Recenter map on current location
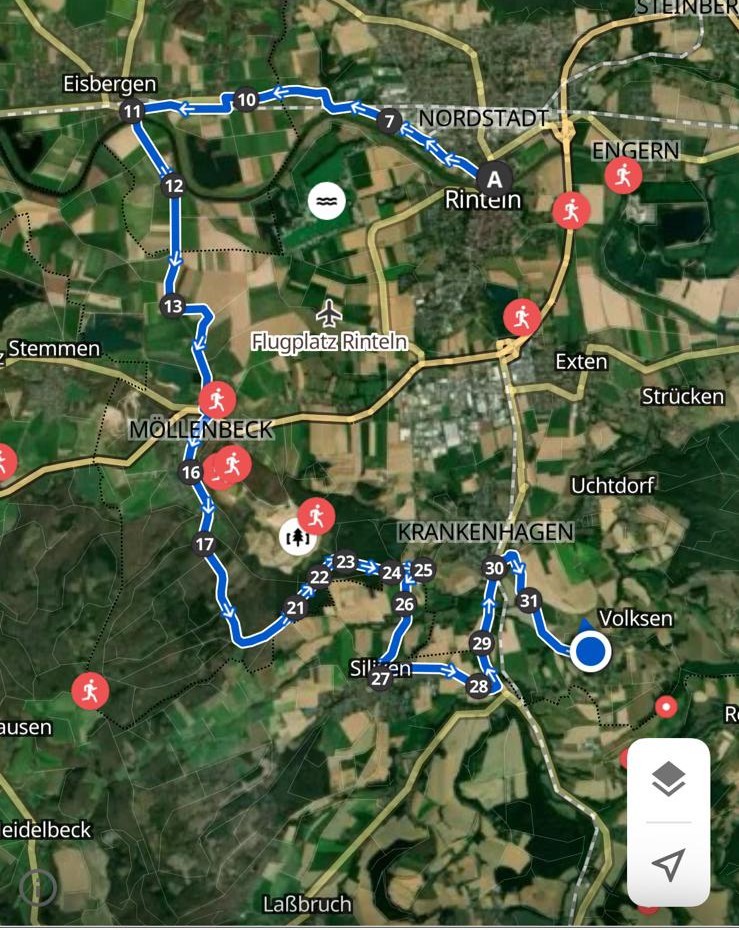Viewport: 739px width, 930px height. 668,864
